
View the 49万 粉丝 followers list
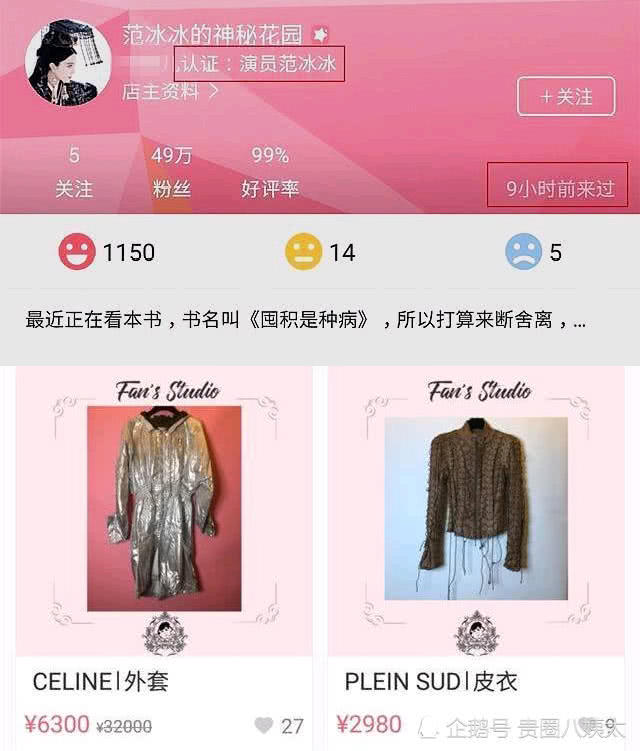(x=171, y=172)
